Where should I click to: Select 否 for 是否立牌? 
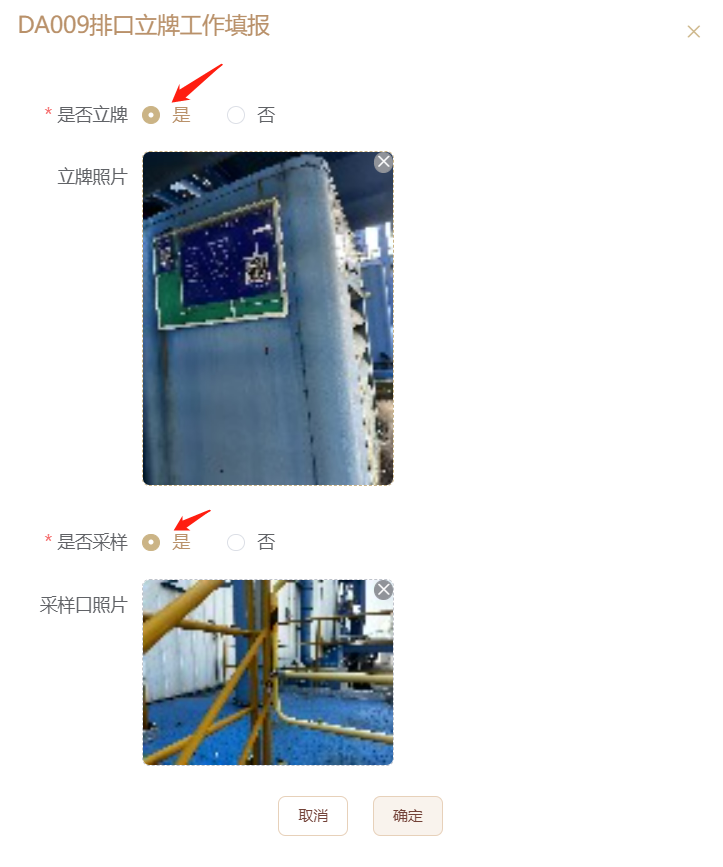click(x=236, y=115)
